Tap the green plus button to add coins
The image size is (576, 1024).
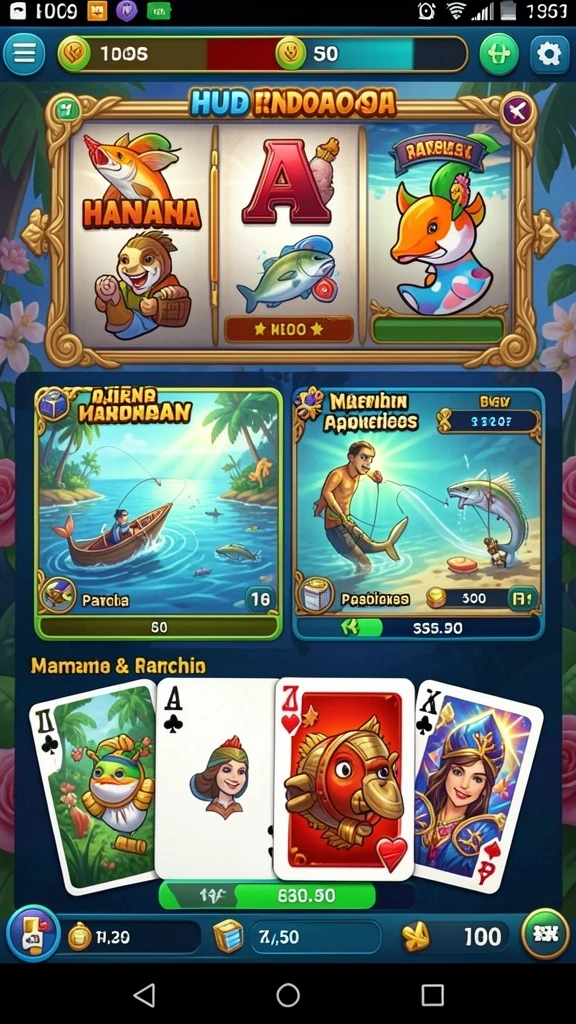[x=499, y=54]
